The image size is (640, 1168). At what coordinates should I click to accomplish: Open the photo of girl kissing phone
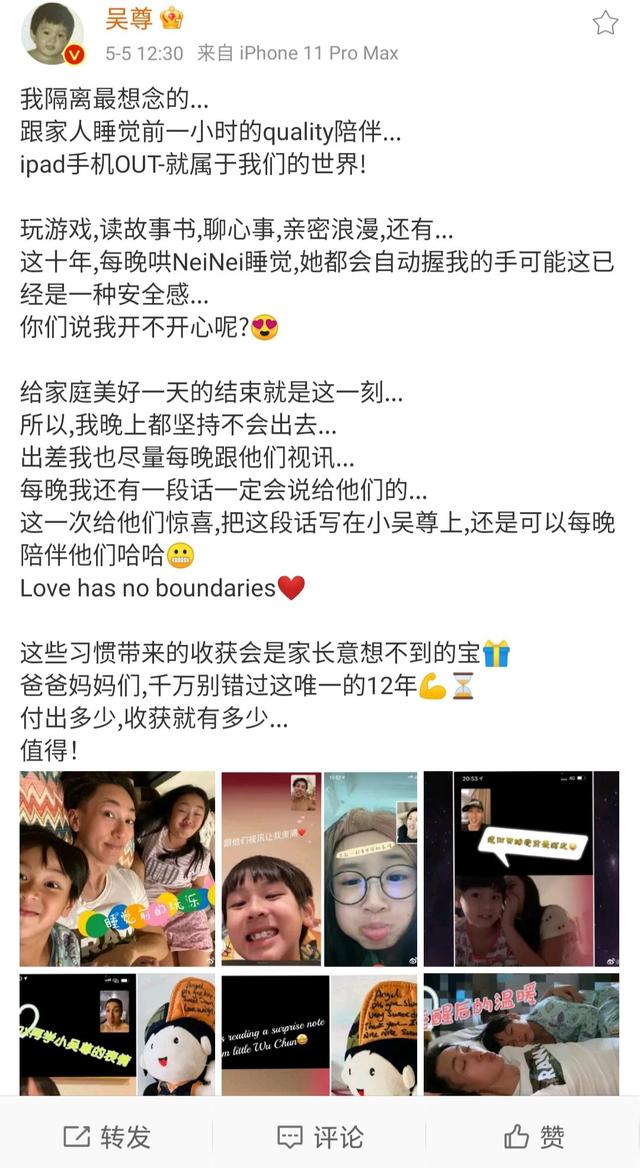(x=522, y=868)
